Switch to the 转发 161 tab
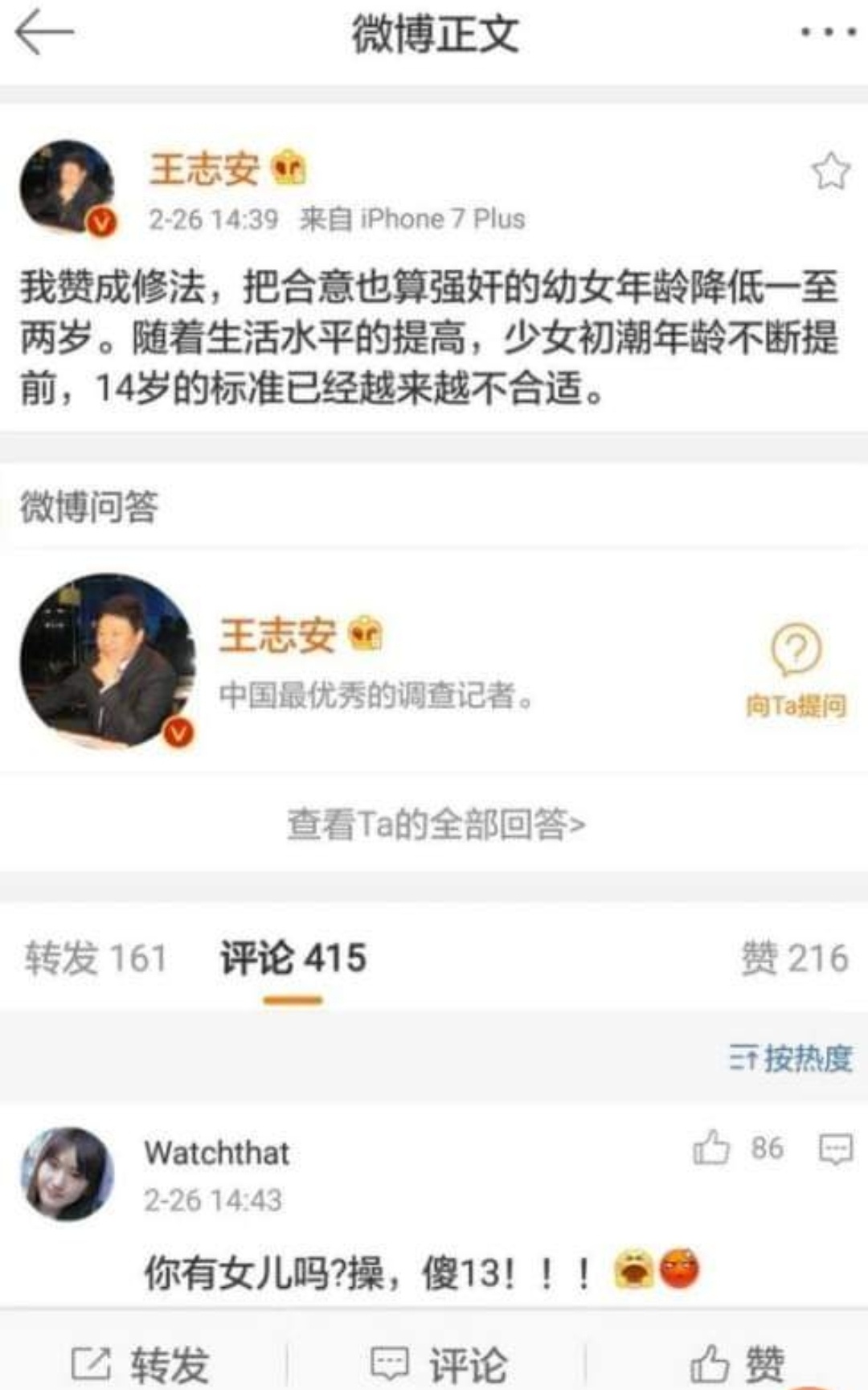 95,958
